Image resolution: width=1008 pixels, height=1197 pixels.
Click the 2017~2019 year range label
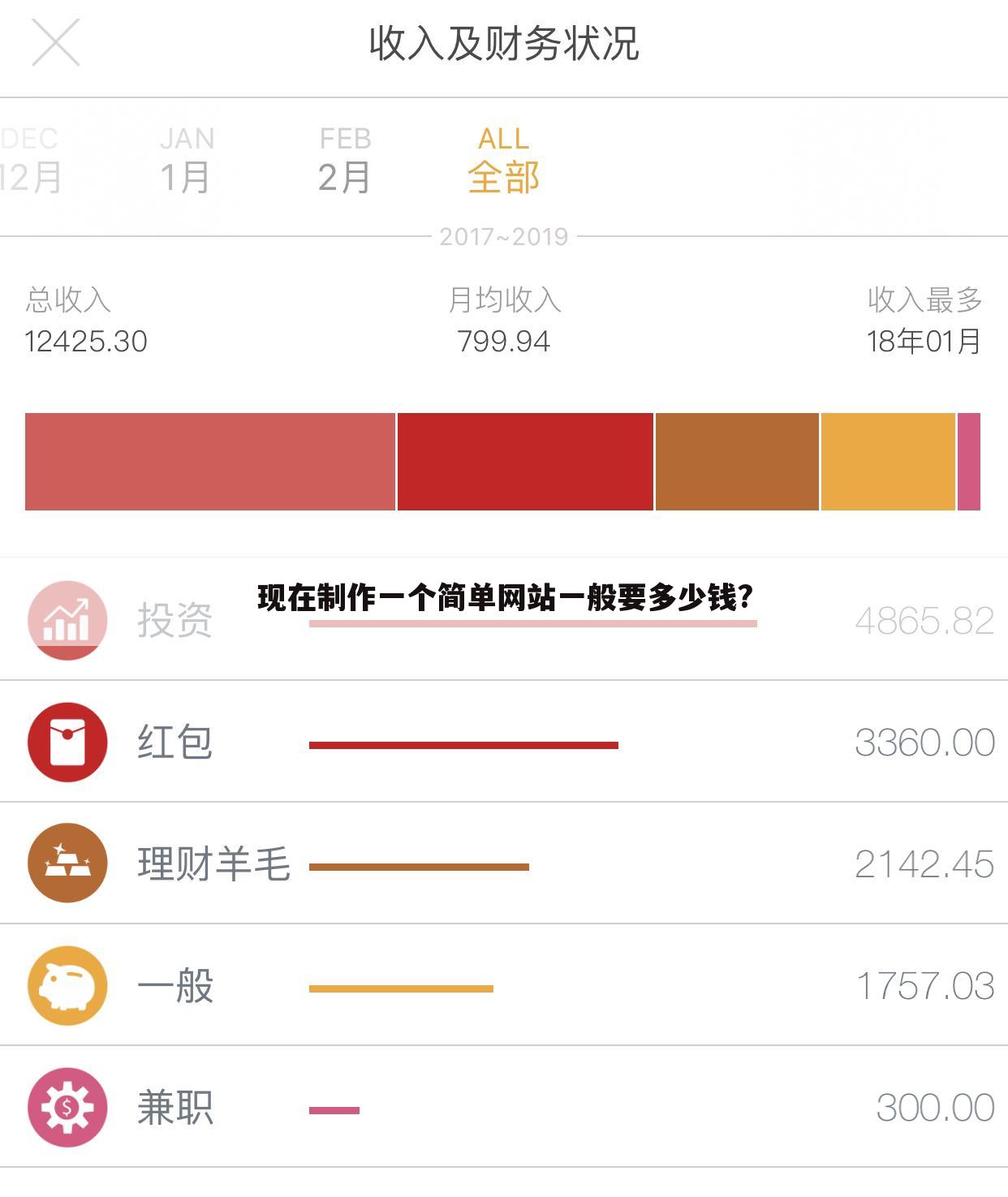503,236
